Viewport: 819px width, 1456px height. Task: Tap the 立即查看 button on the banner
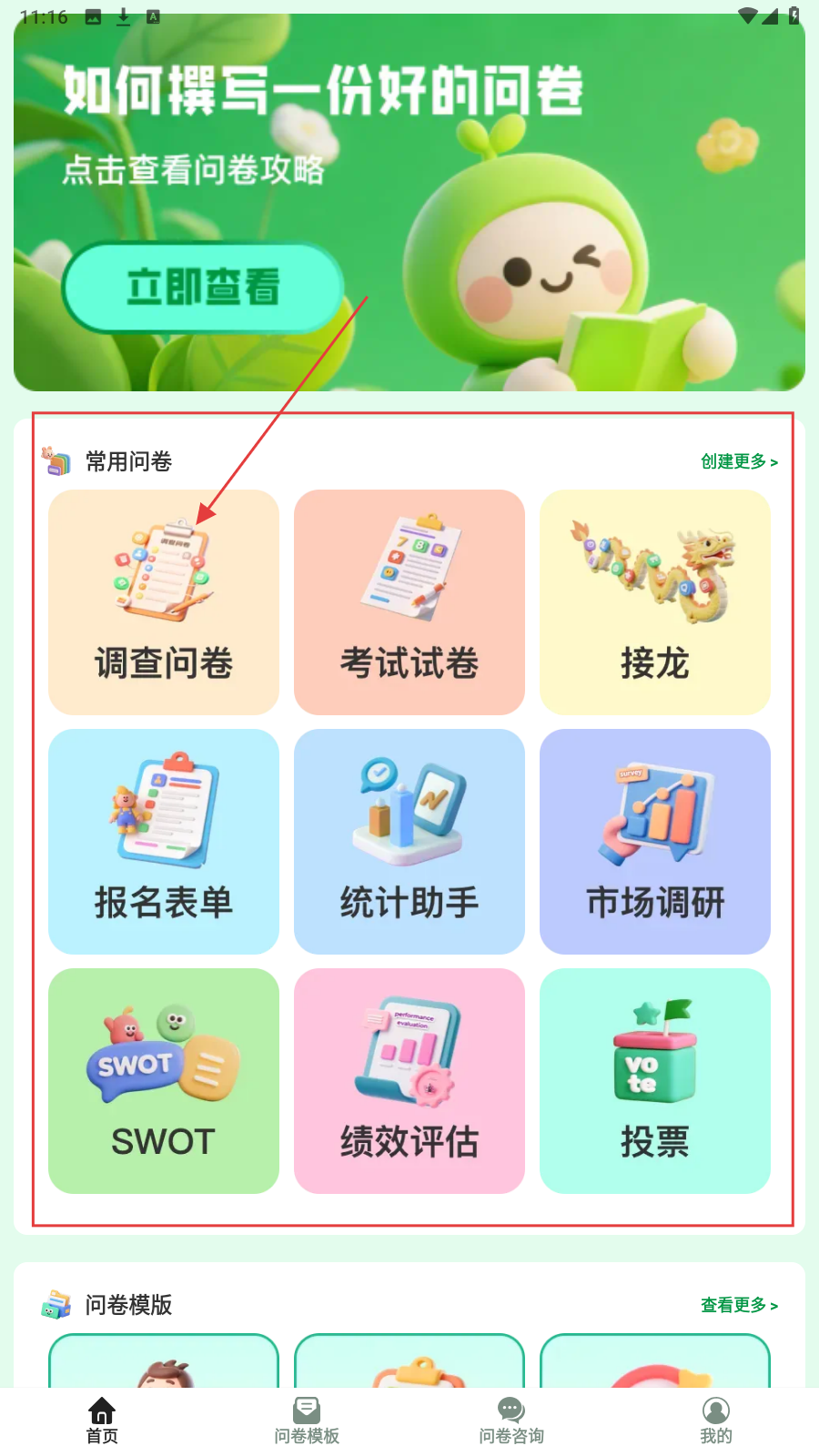(x=202, y=288)
